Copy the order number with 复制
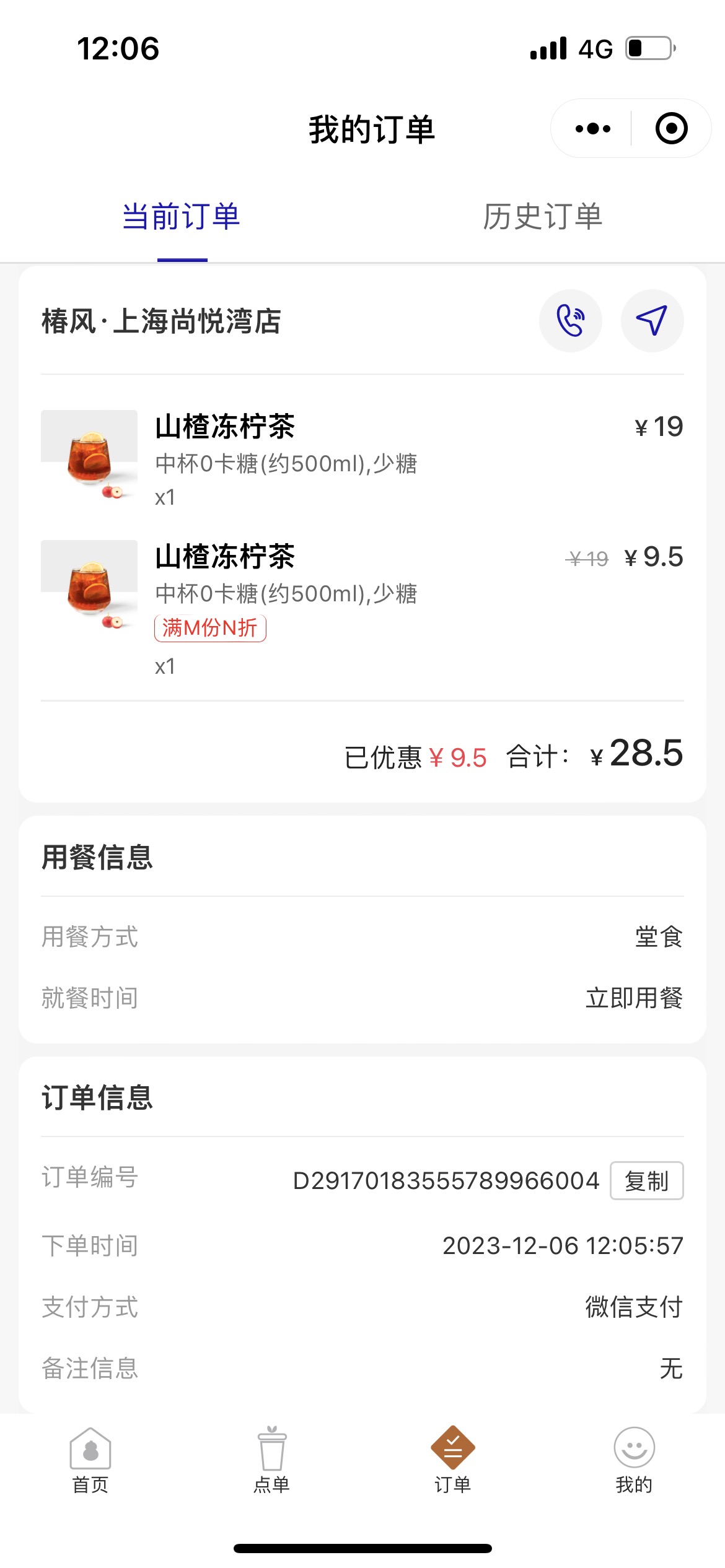Viewport: 725px width, 1568px height. pyautogui.click(x=646, y=1181)
